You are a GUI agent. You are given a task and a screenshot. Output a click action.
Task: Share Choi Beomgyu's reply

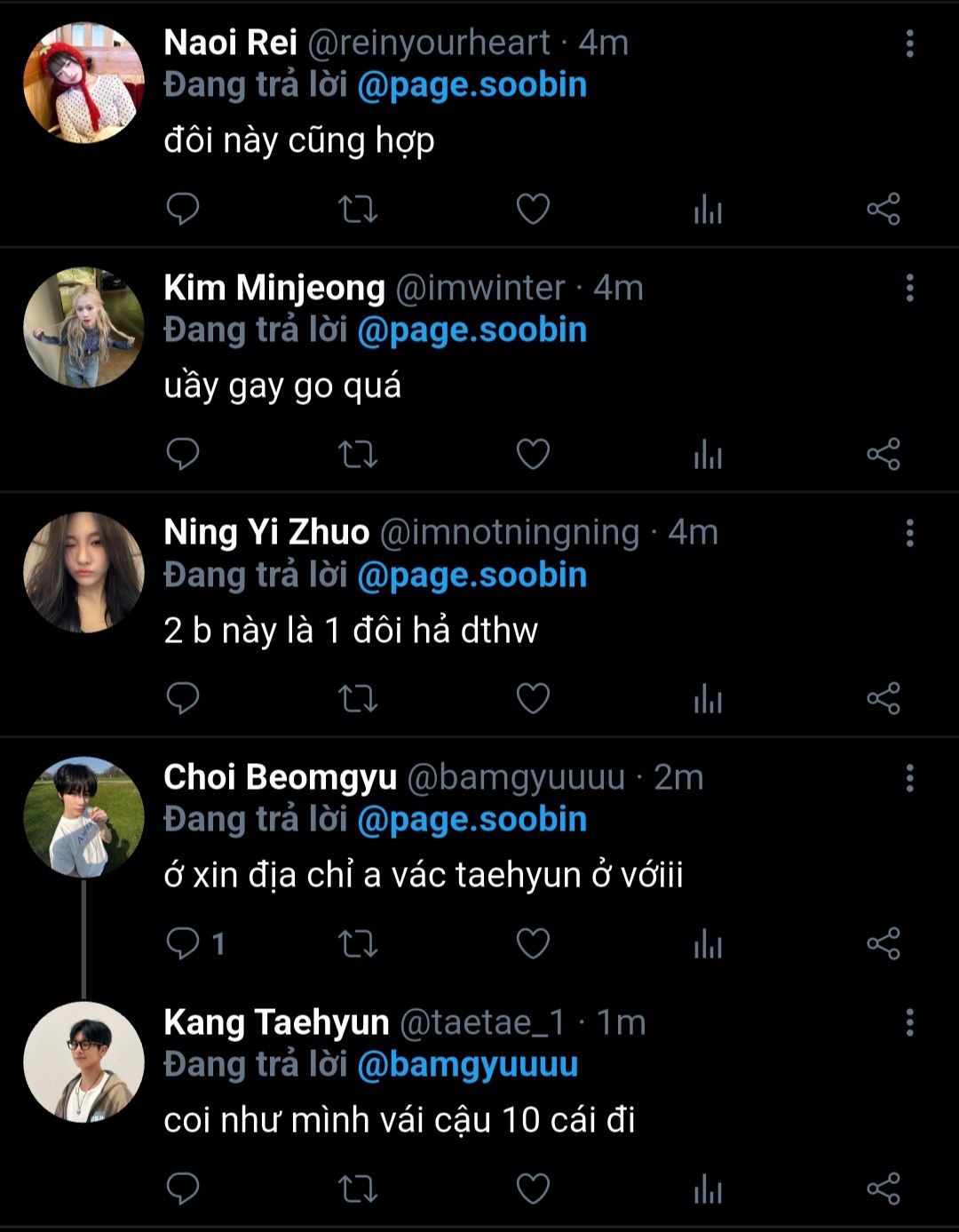point(884,943)
